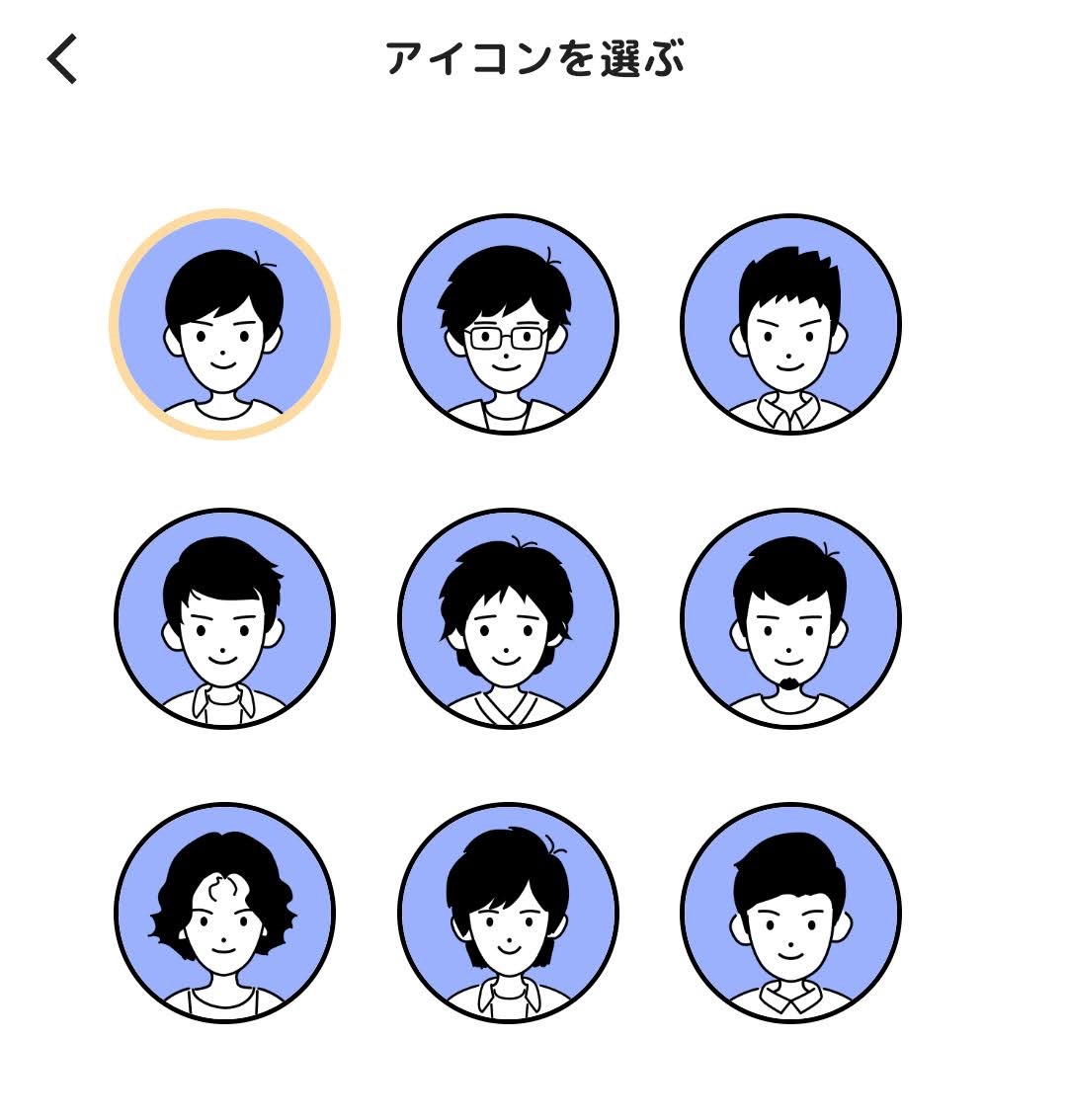
Task: Select the curly wavy hair avatar
Action: coord(224,913)
